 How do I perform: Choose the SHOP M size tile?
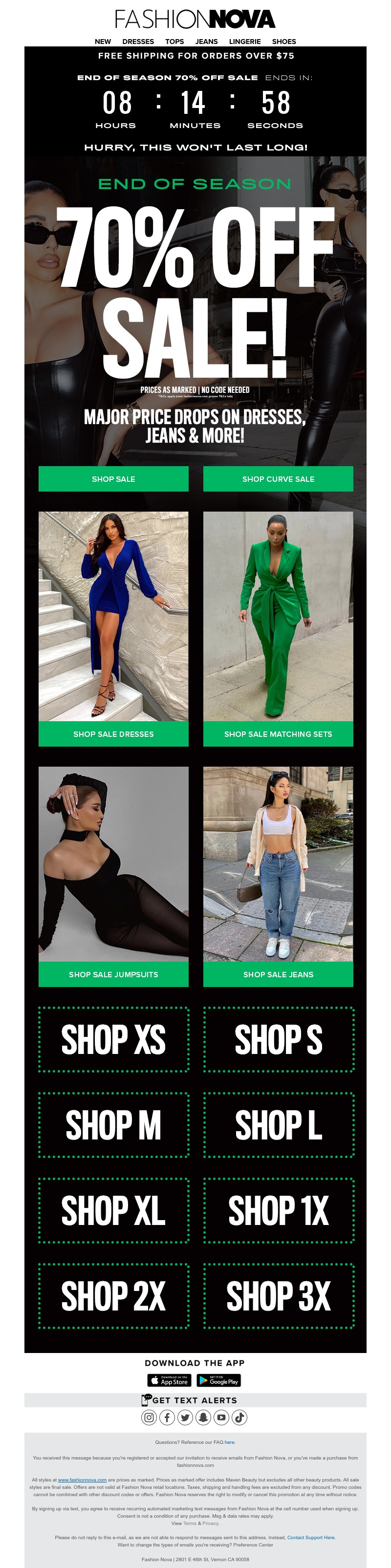113,1125
